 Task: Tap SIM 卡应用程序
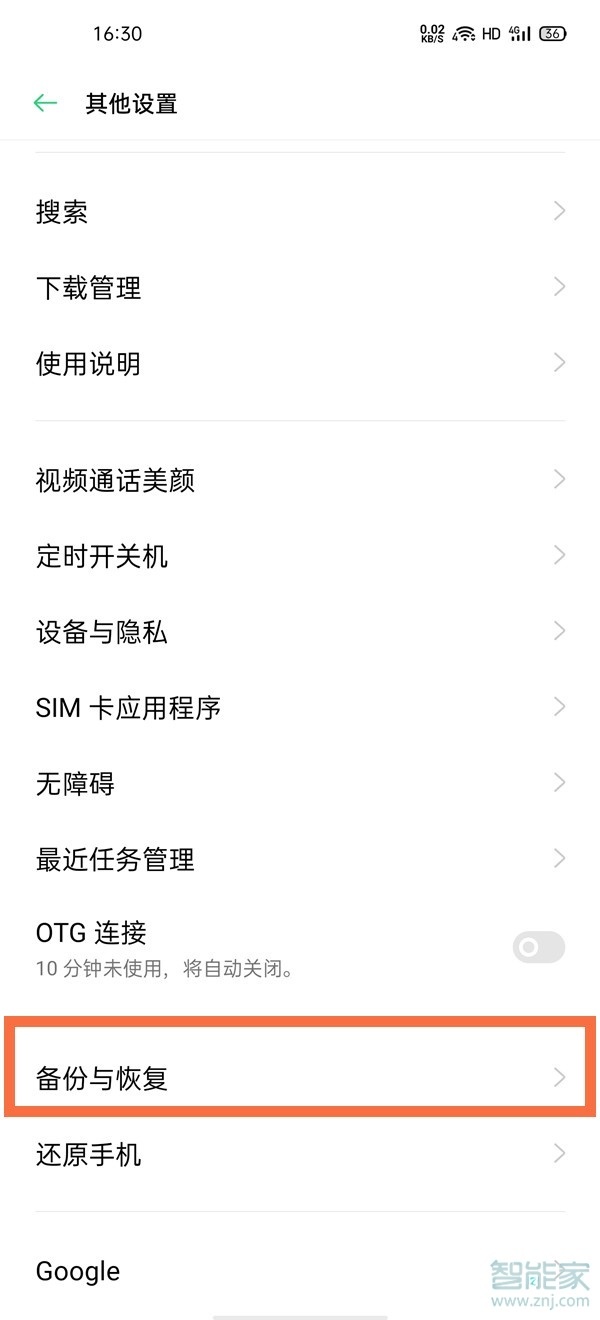click(300, 708)
